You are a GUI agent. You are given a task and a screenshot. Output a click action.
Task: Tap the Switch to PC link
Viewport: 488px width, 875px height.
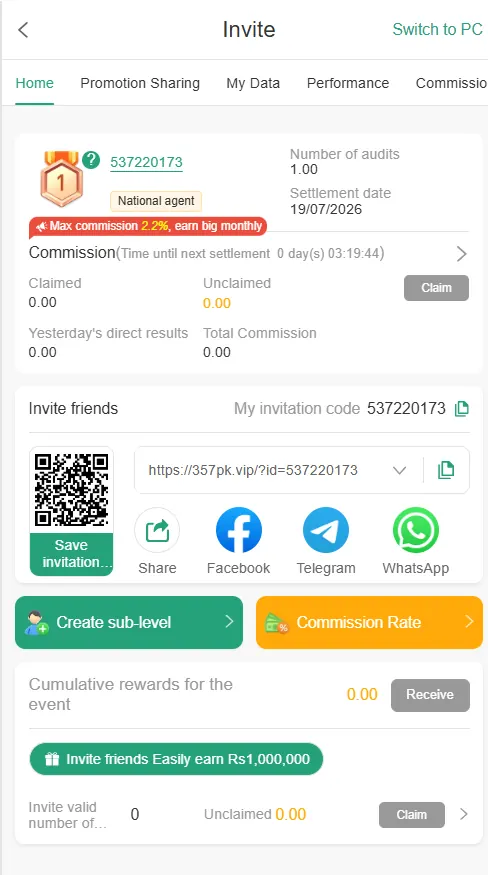(x=437, y=30)
